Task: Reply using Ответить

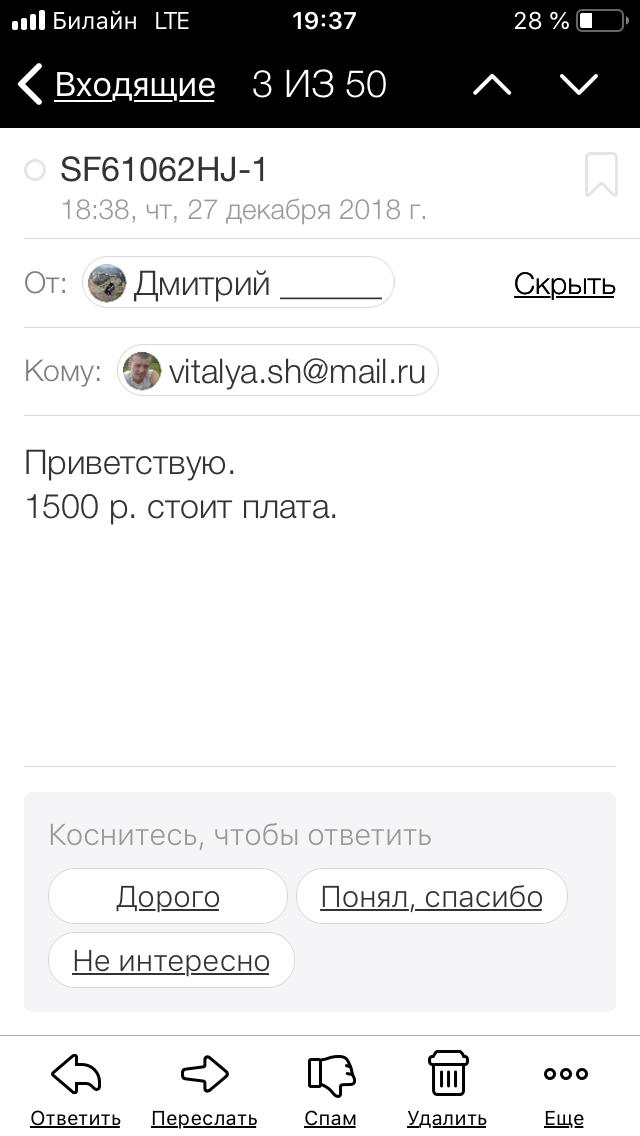Action: pos(75,1087)
